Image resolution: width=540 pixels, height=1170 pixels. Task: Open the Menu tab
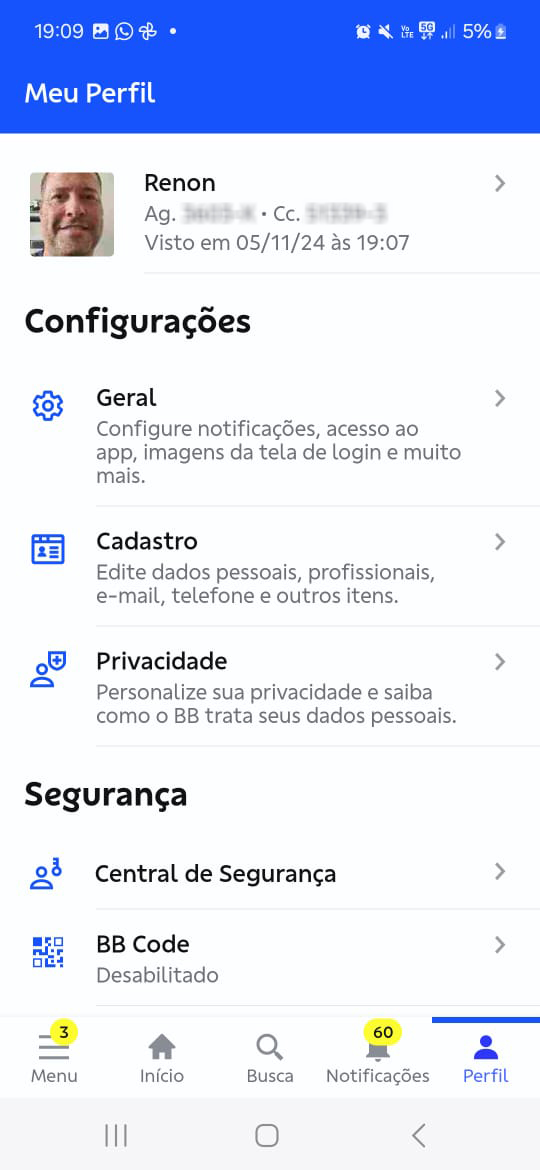54,1057
